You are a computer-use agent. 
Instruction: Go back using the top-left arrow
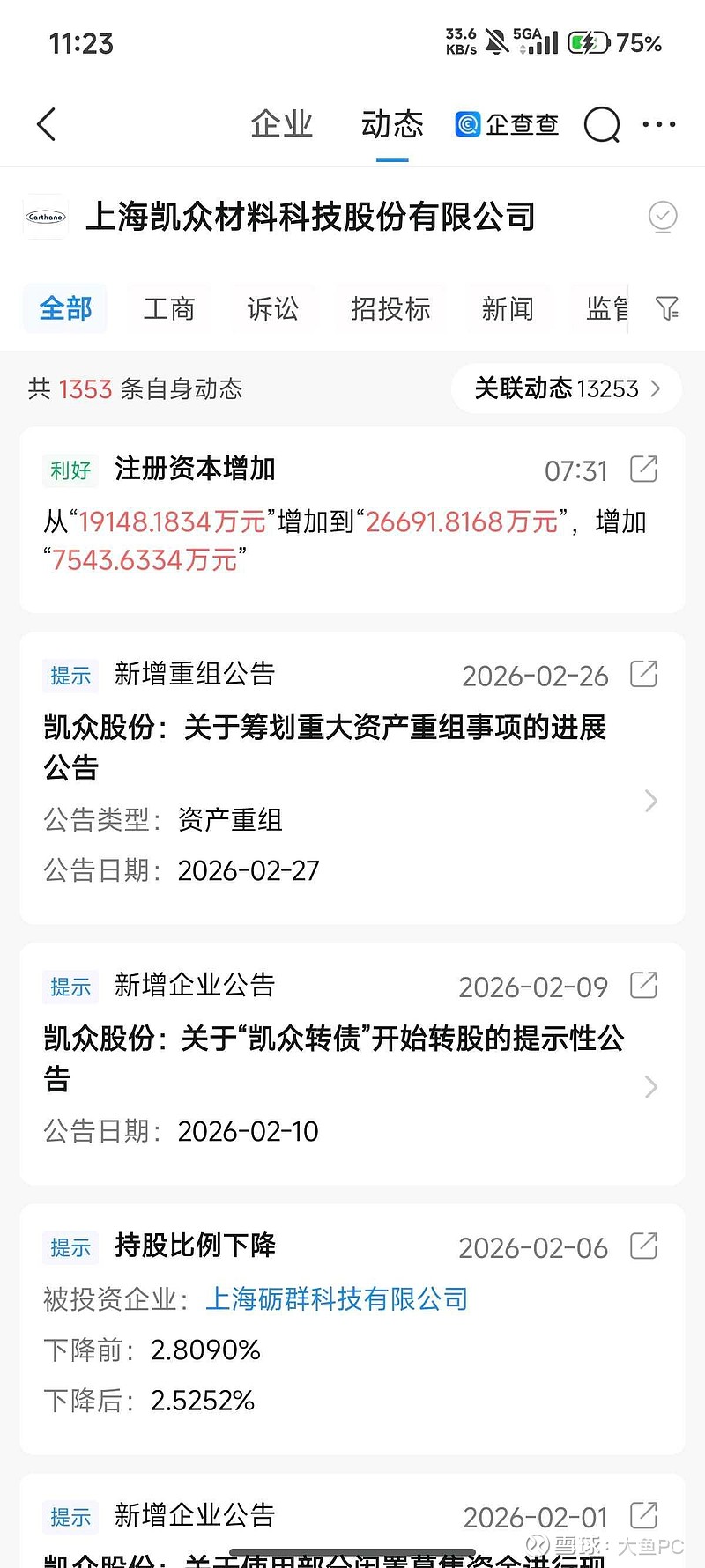47,124
